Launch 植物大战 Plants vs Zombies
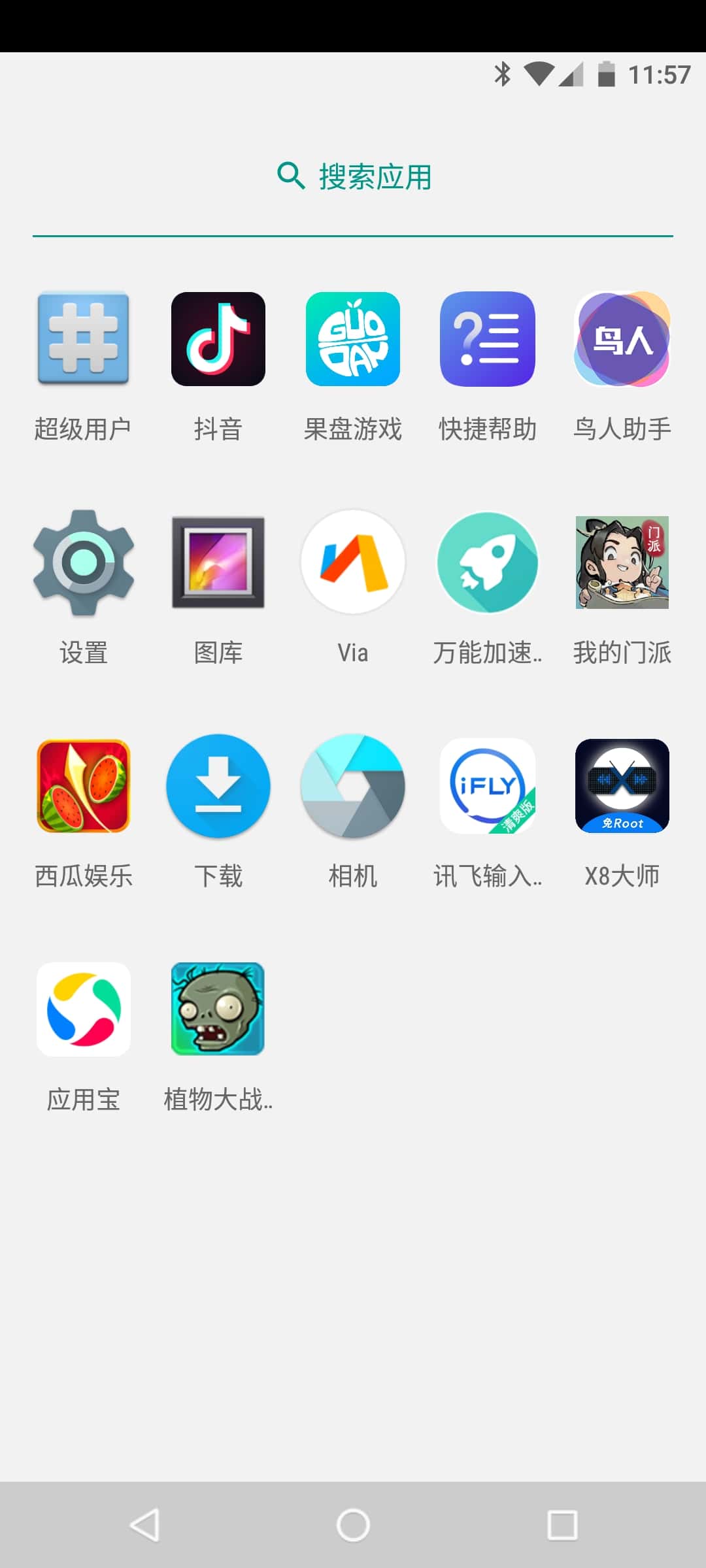Viewport: 706px width, 1568px height. click(218, 1010)
